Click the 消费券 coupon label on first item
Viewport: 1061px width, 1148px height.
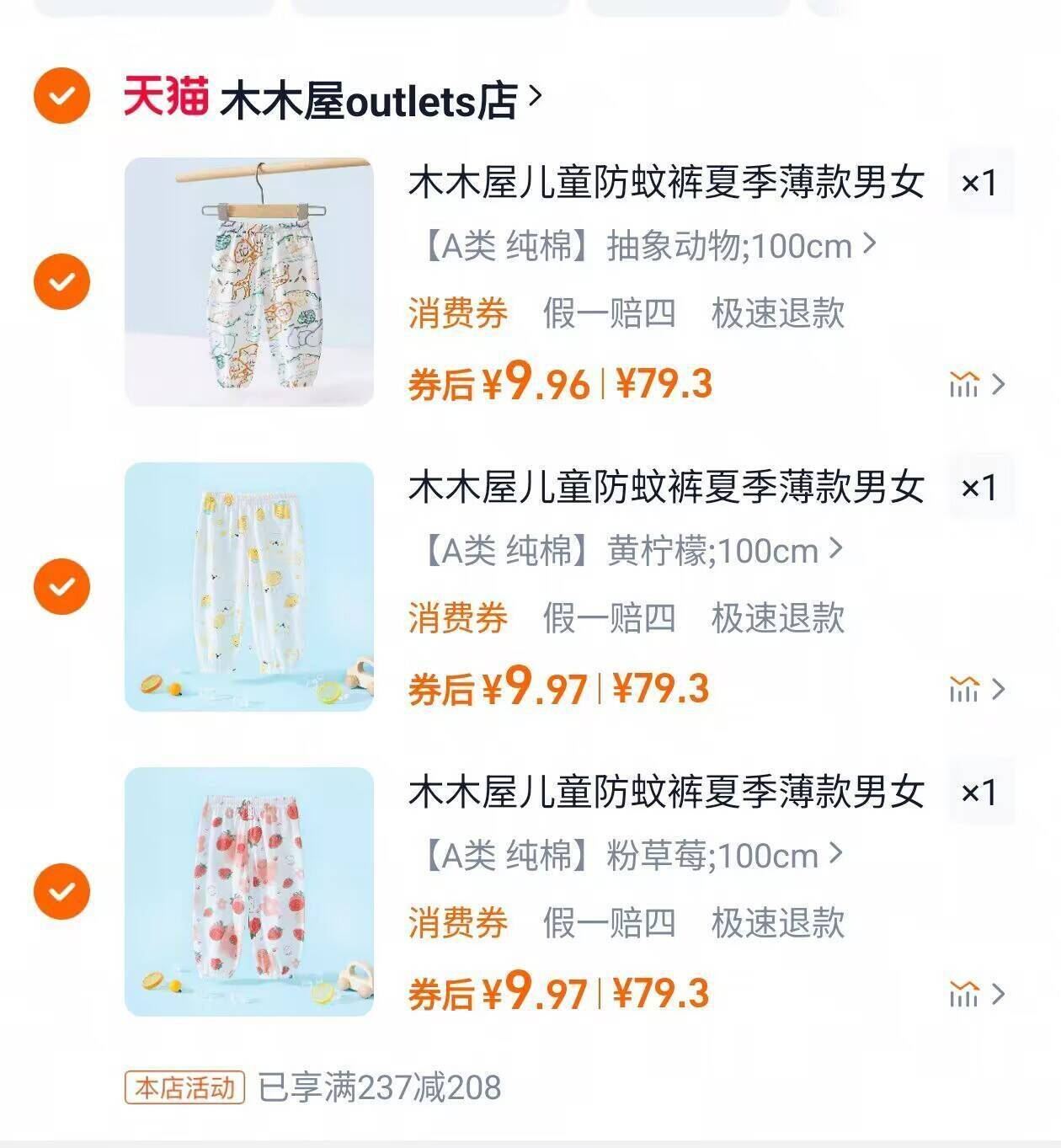(456, 313)
